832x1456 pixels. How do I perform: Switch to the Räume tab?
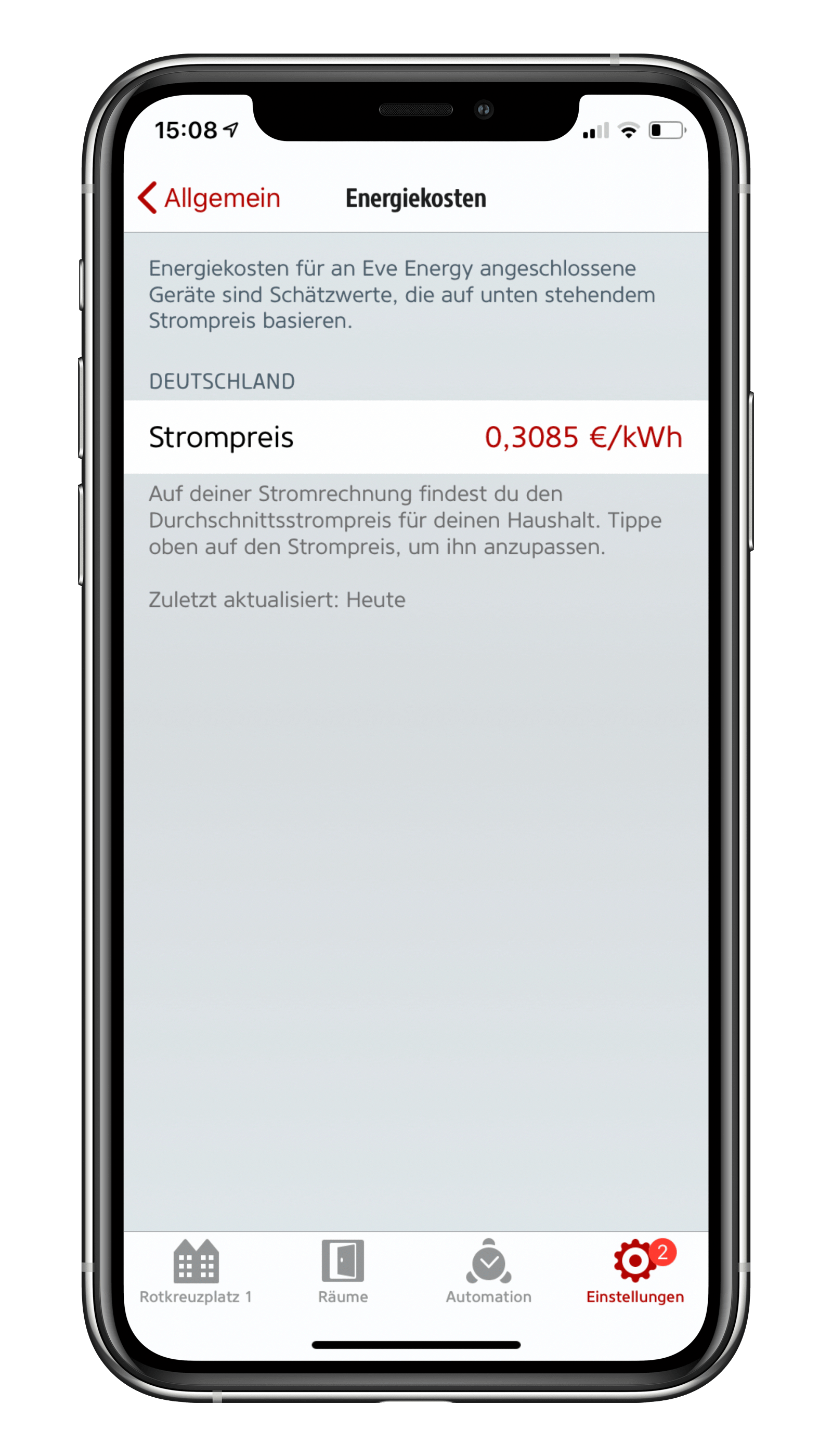click(x=343, y=1271)
